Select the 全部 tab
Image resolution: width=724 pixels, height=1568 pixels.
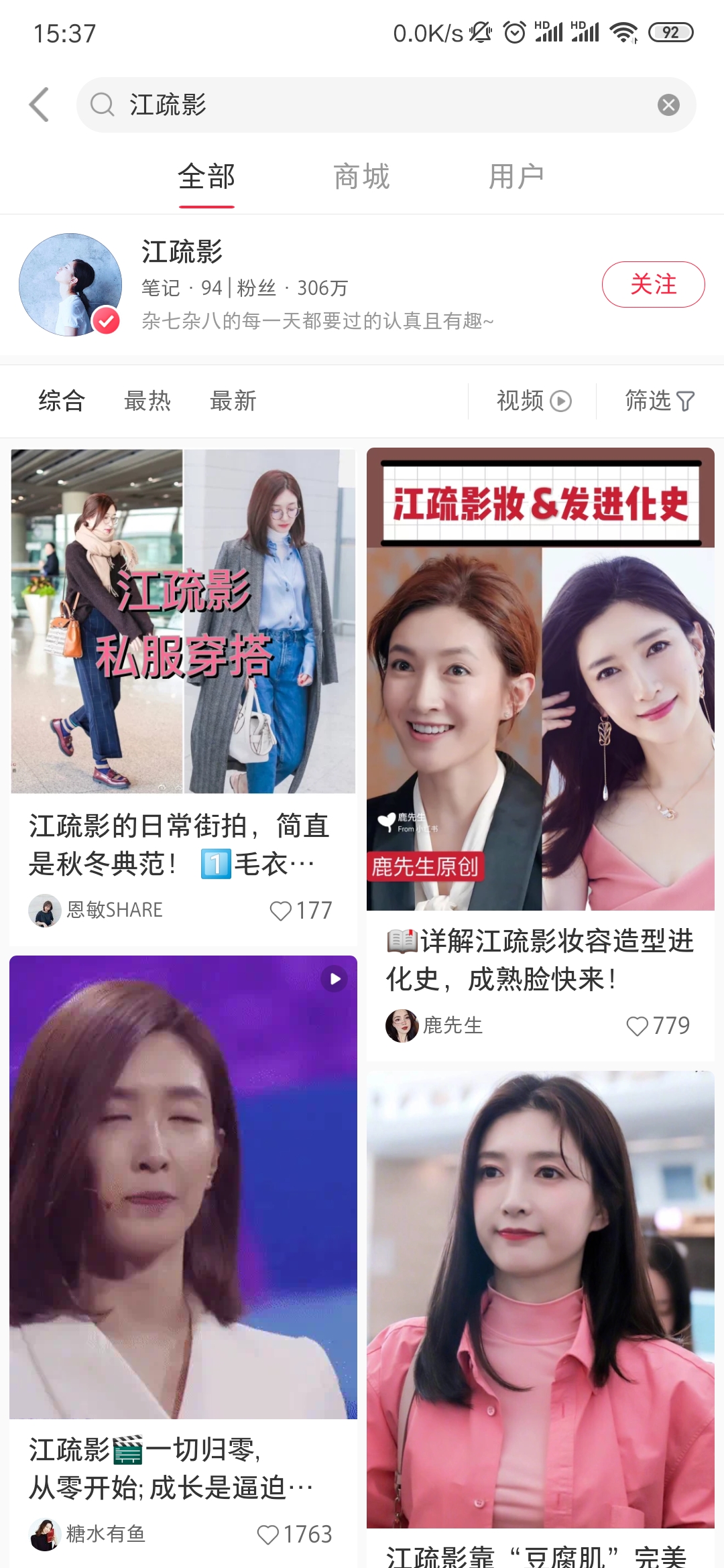[206, 177]
